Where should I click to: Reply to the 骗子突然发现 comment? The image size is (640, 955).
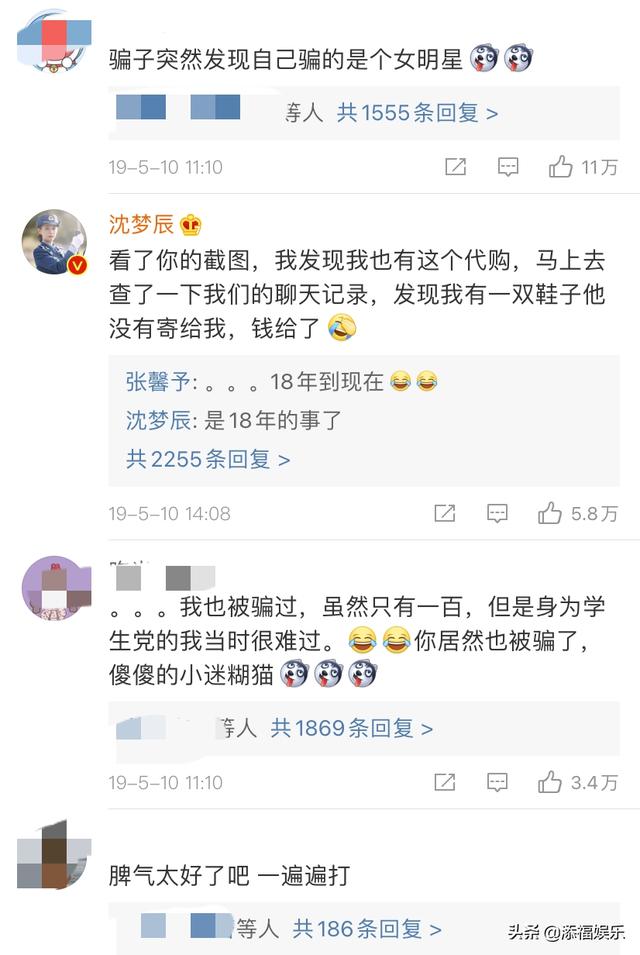pos(508,167)
